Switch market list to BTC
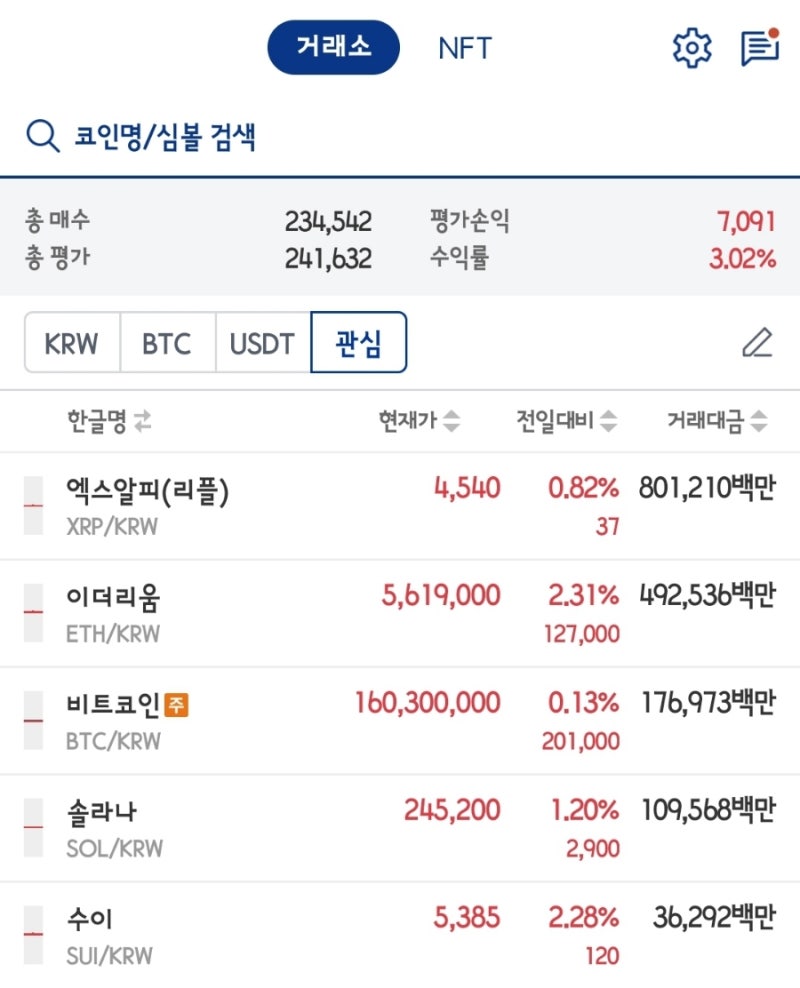800x988 pixels. 166,341
